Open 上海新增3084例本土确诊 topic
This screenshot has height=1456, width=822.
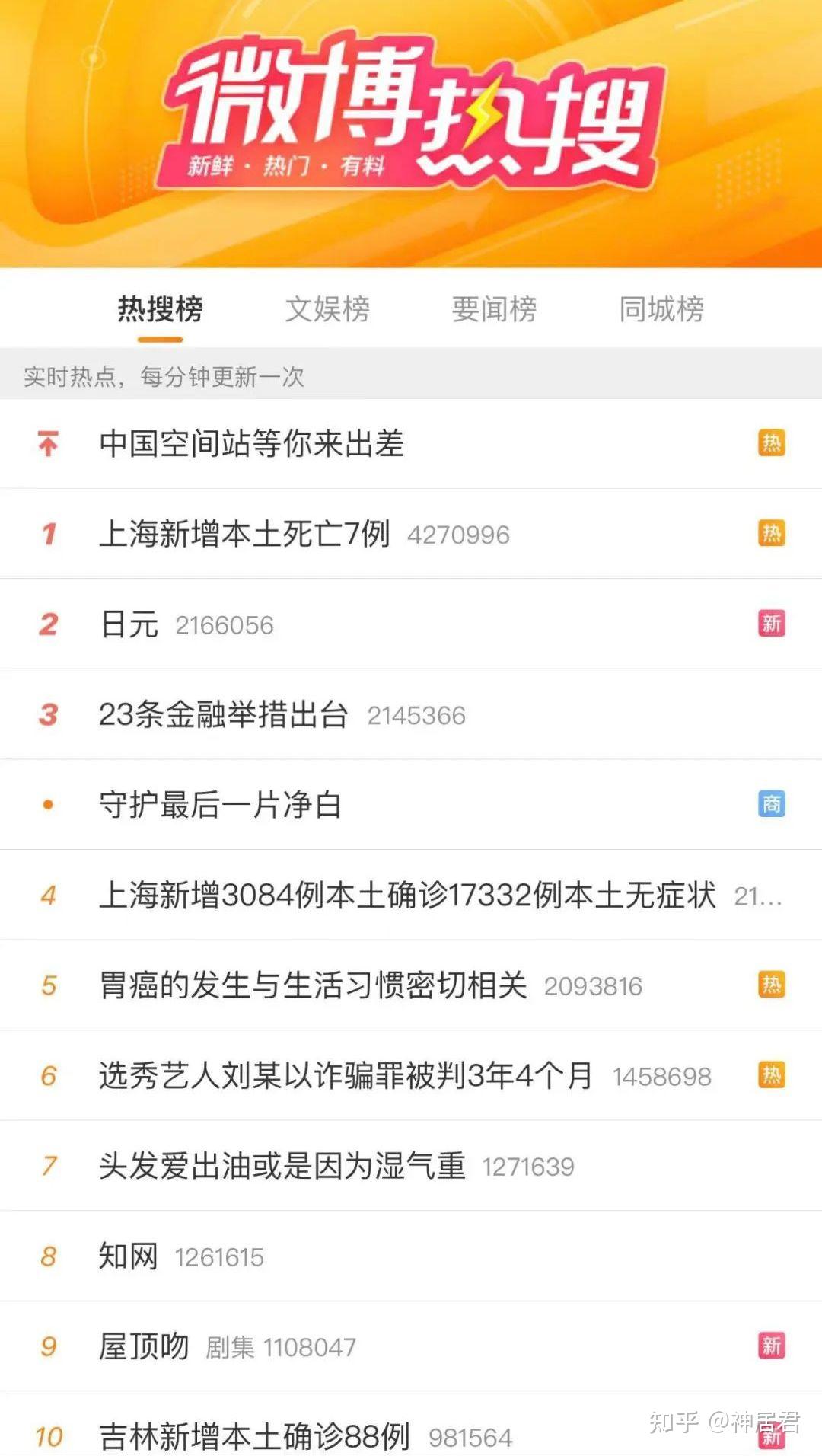(x=407, y=896)
